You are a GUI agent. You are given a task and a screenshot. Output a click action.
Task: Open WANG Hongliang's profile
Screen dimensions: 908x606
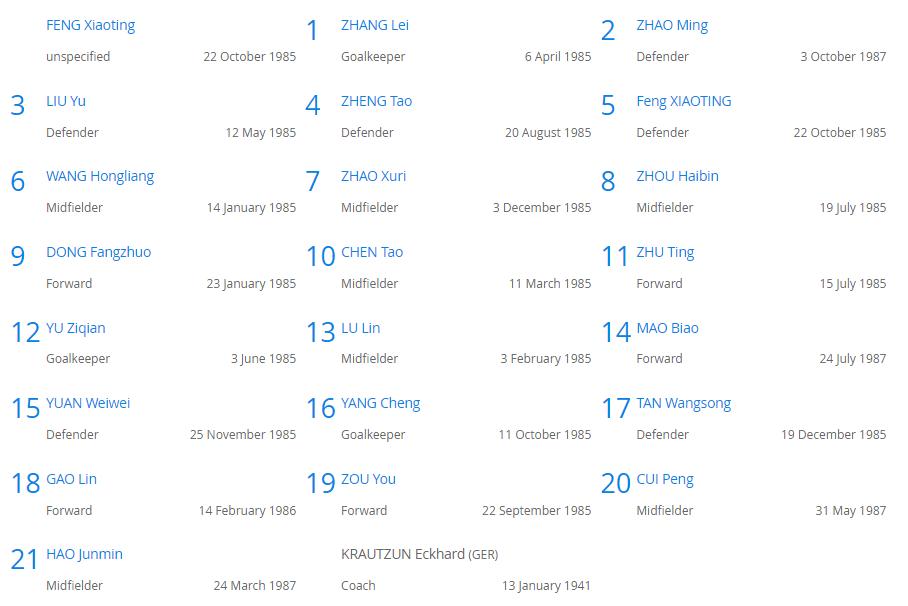tap(100, 176)
